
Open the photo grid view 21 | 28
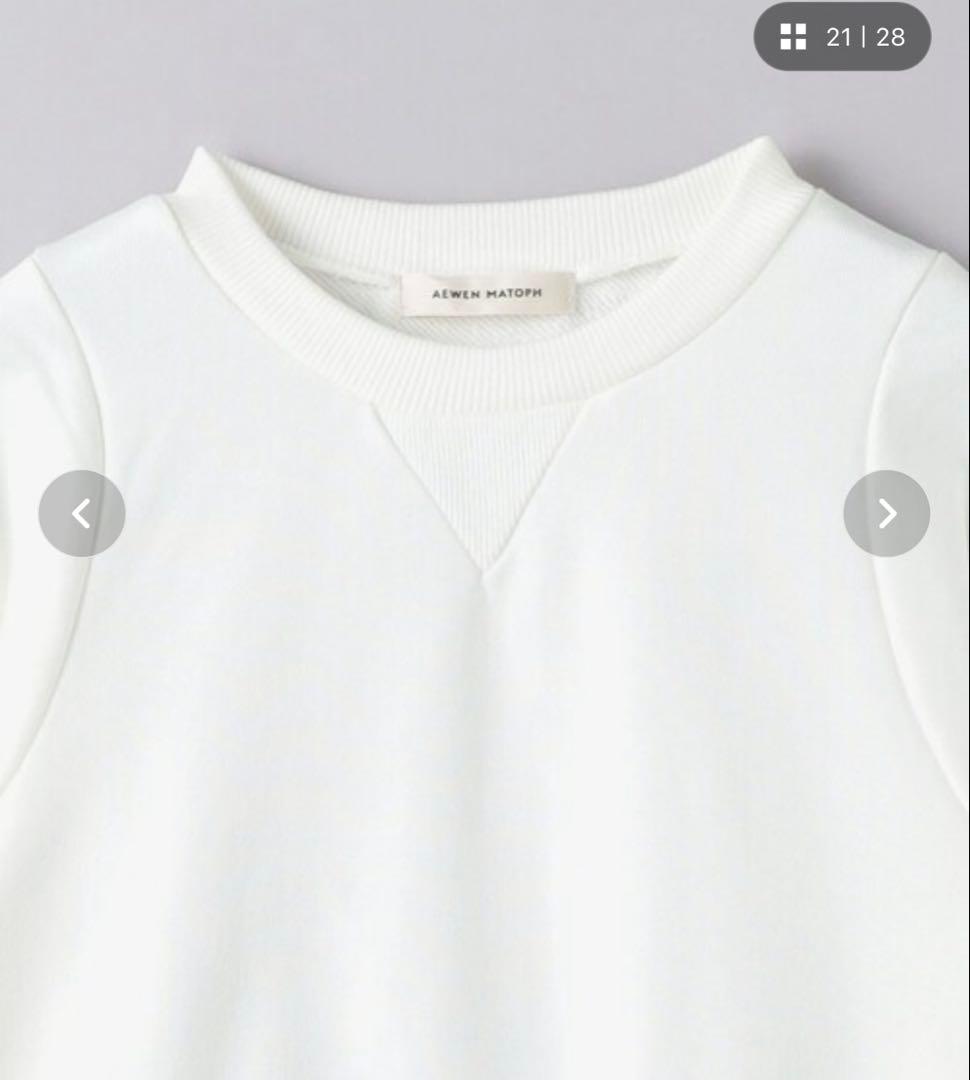[x=842, y=38]
